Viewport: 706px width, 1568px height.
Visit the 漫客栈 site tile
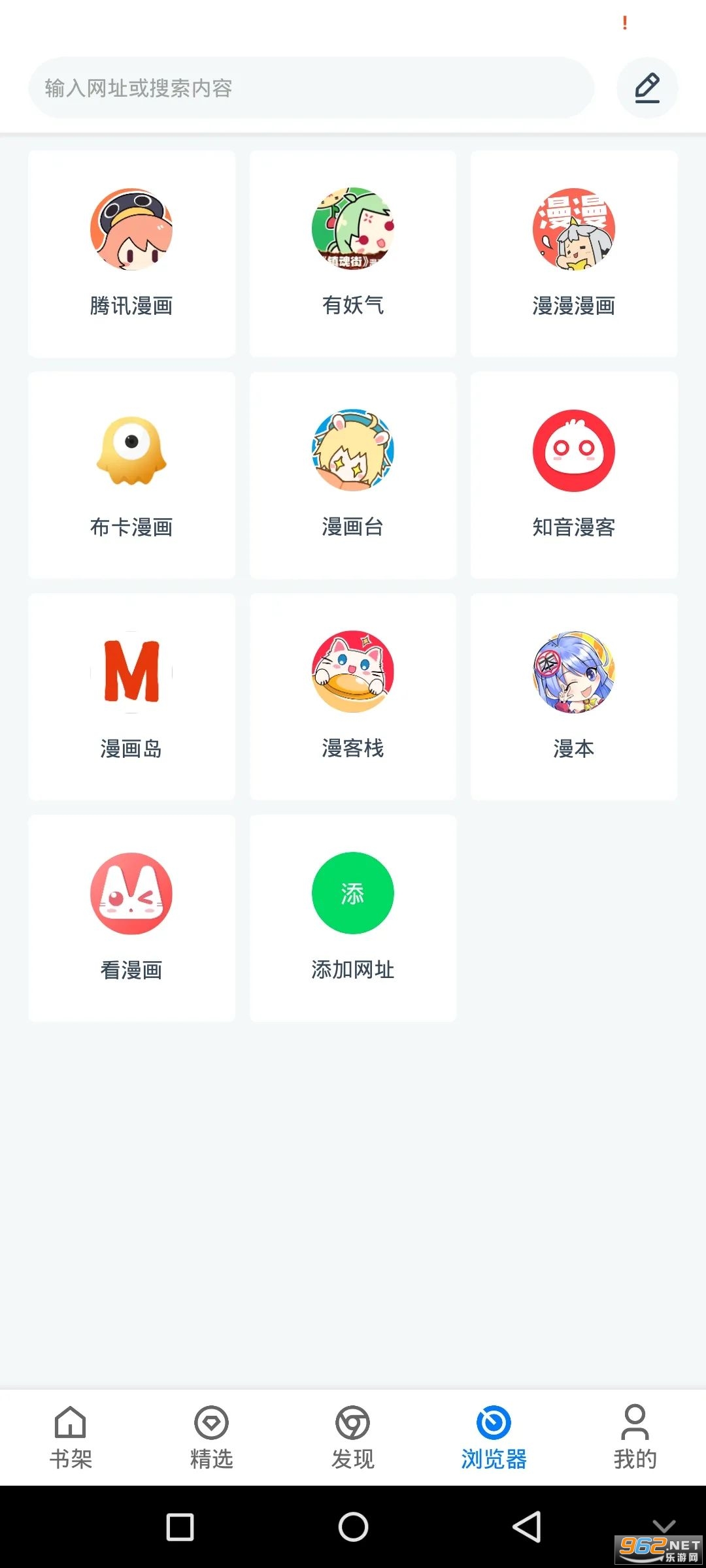coord(353,696)
